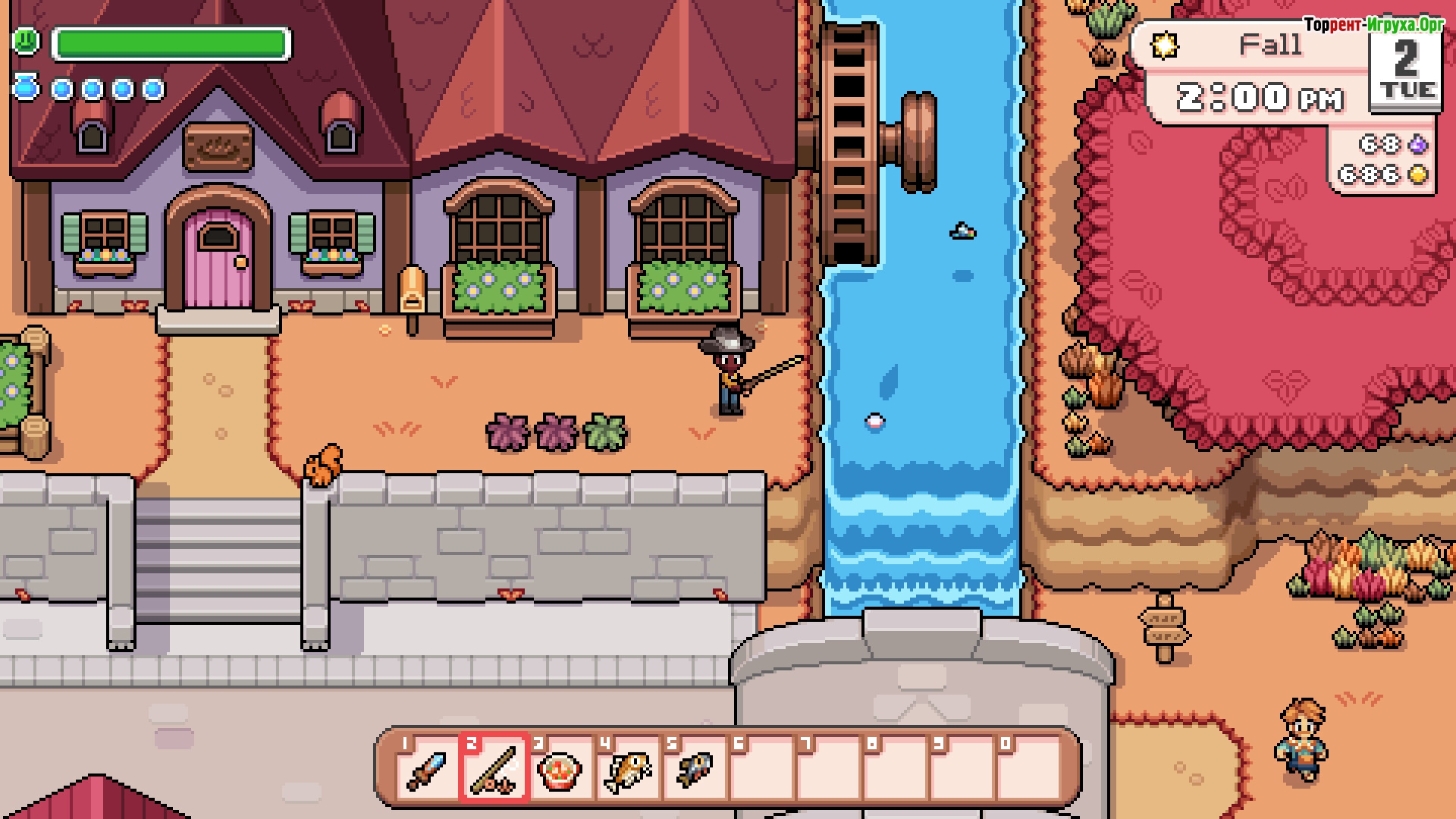The image size is (1456, 819).
Task: Select empty hotbar slot 0
Action: [x=1028, y=767]
